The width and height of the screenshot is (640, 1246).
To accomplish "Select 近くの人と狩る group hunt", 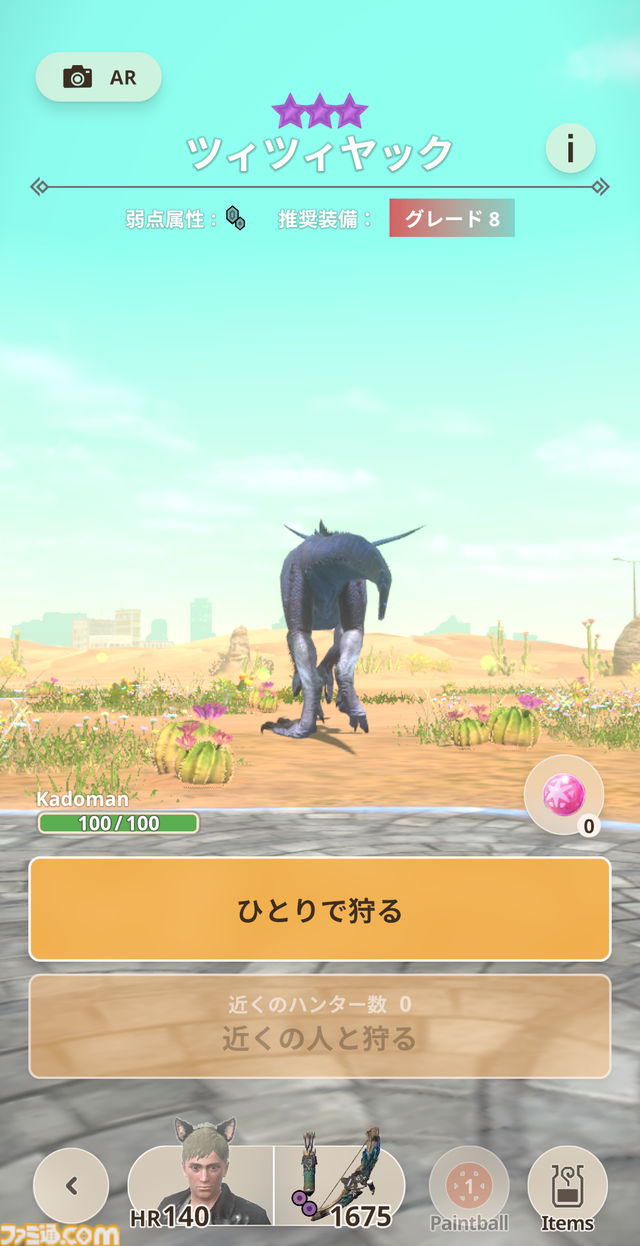I will [x=320, y=1026].
